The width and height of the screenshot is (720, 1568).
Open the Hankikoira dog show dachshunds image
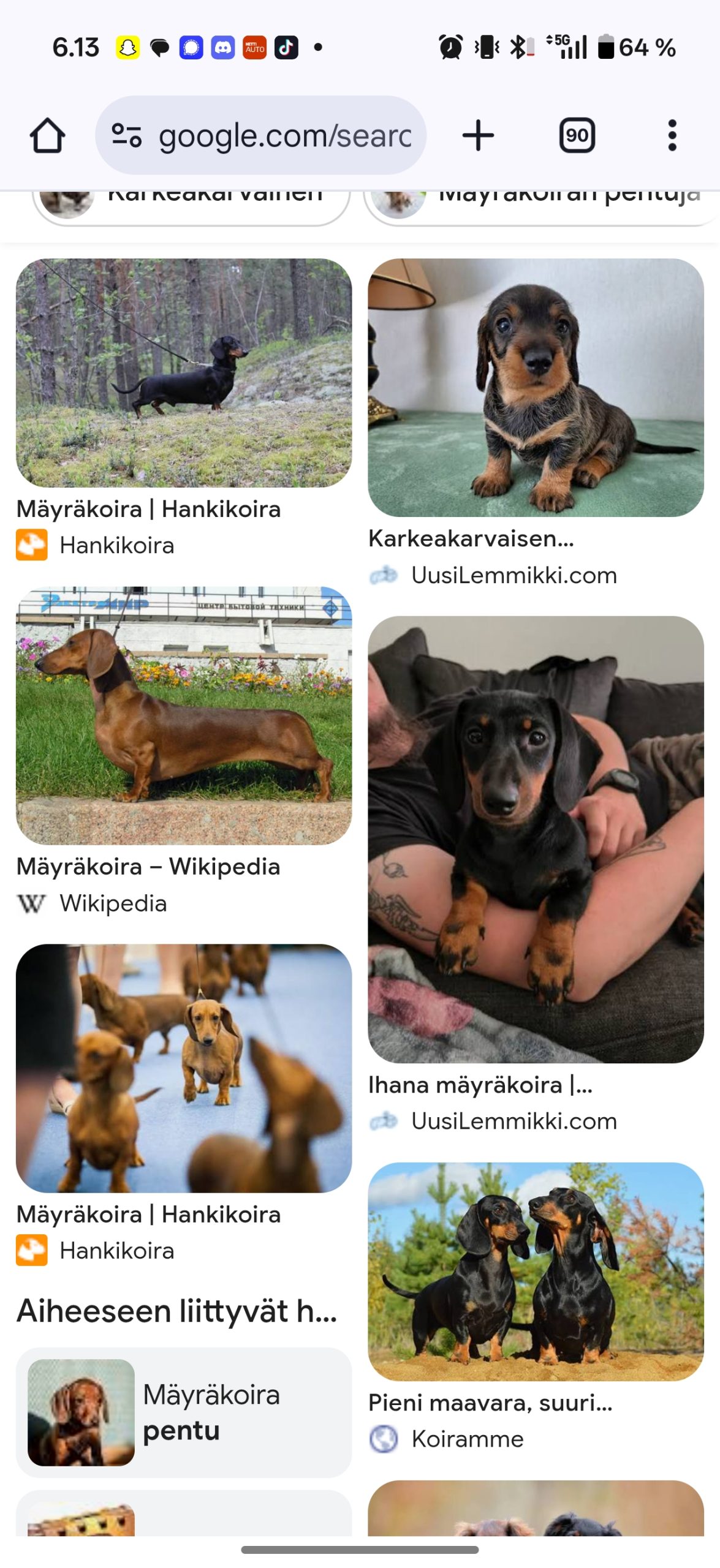pyautogui.click(x=184, y=1068)
